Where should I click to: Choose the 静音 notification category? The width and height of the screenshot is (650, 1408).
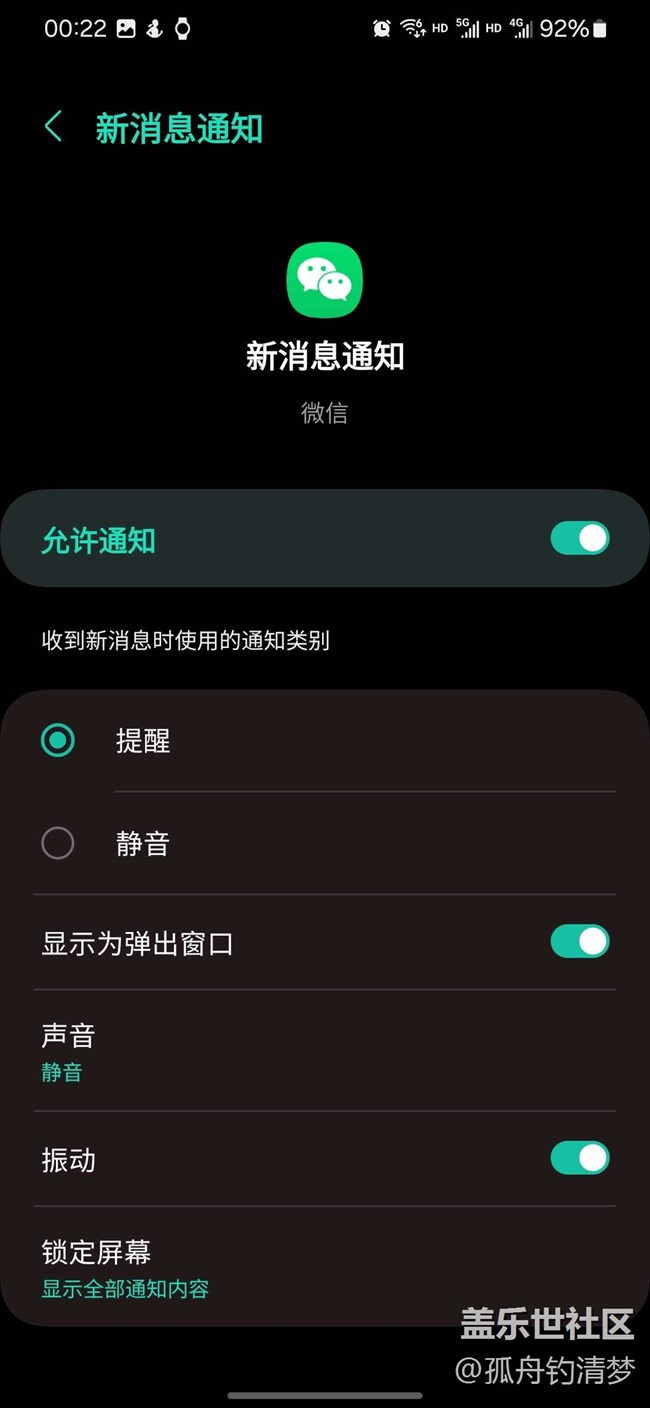point(58,844)
